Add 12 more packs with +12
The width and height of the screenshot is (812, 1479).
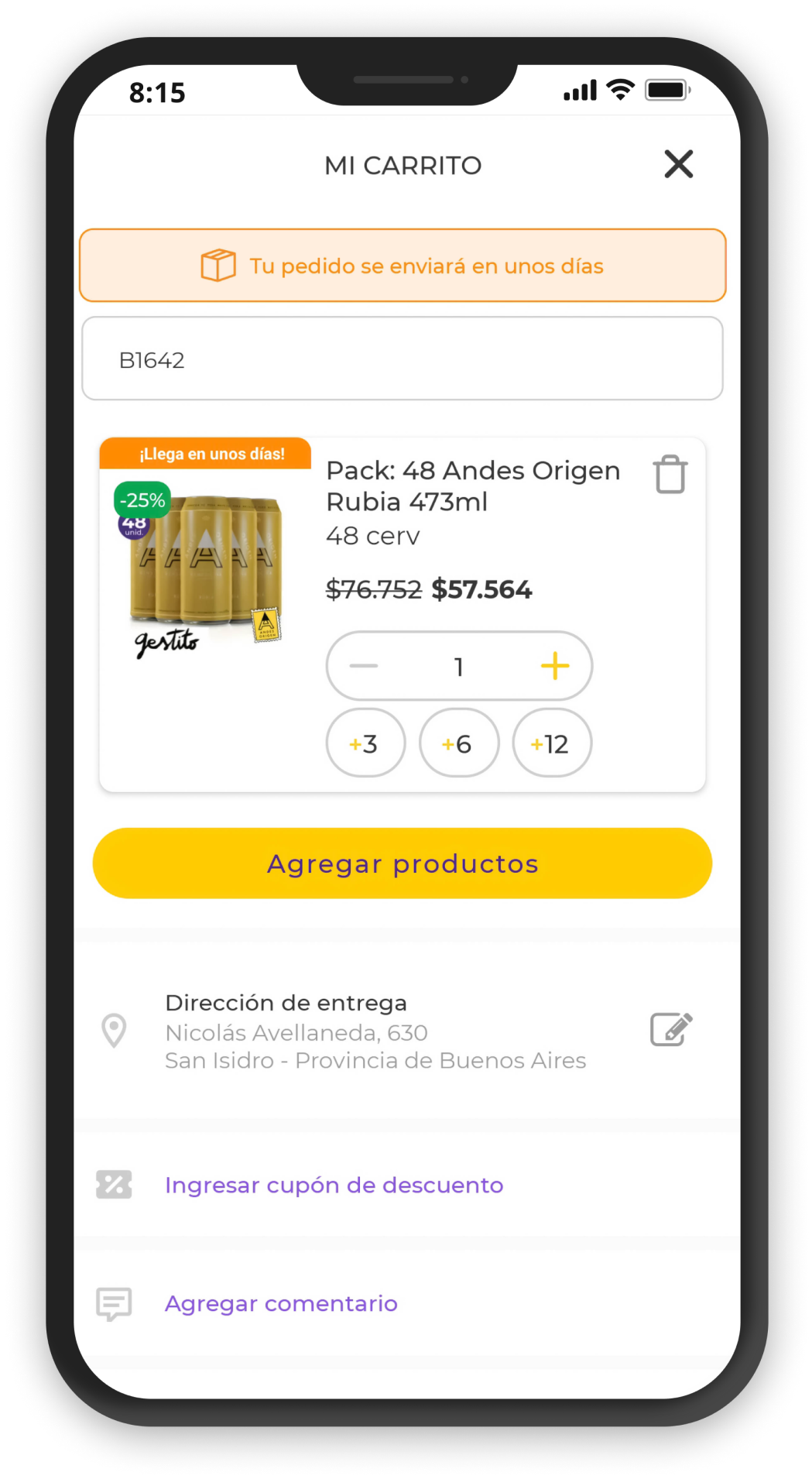[552, 743]
